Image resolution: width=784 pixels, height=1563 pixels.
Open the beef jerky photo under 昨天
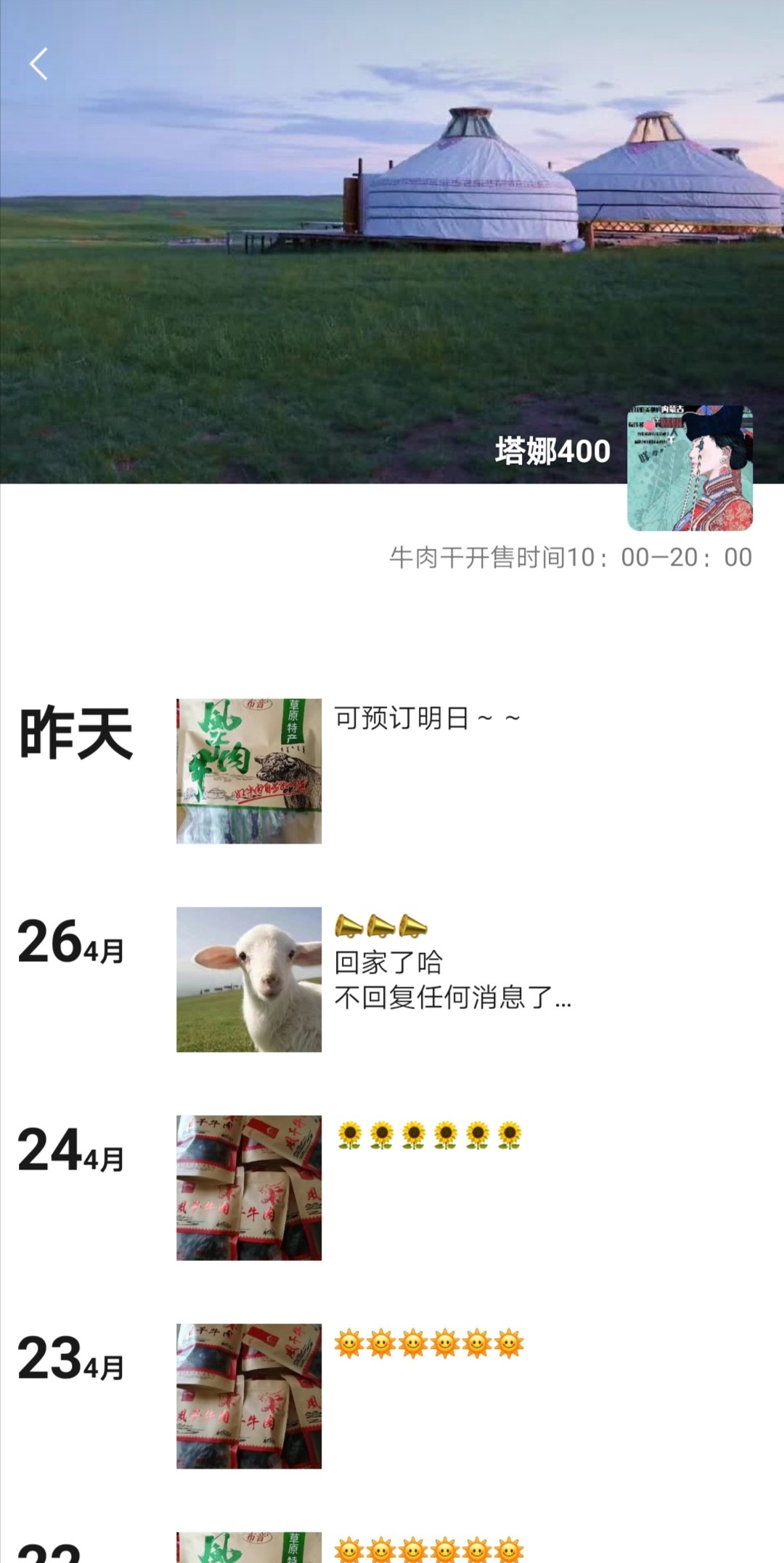(x=249, y=771)
